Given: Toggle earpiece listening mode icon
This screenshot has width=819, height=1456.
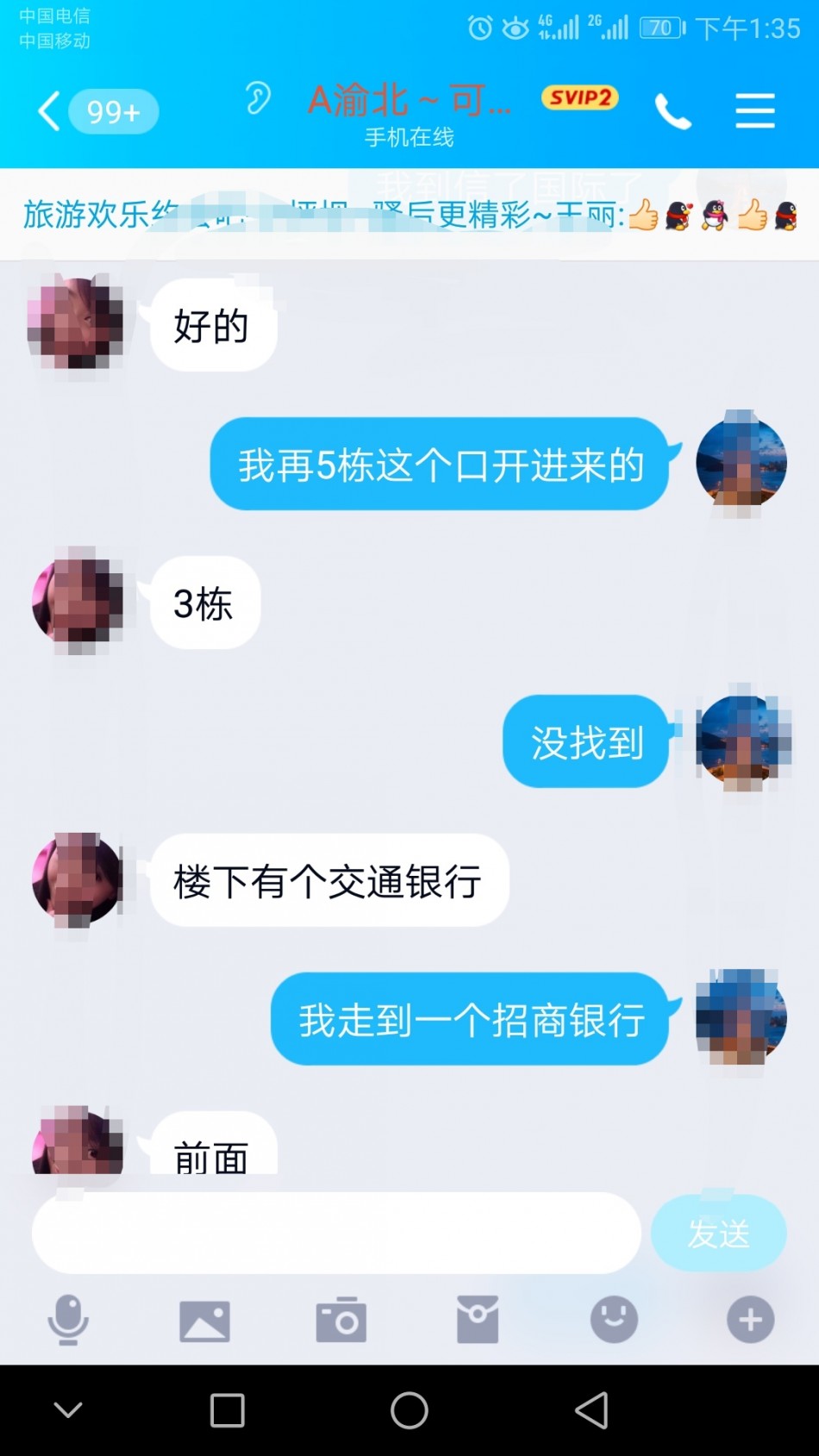Looking at the screenshot, I should [x=257, y=98].
